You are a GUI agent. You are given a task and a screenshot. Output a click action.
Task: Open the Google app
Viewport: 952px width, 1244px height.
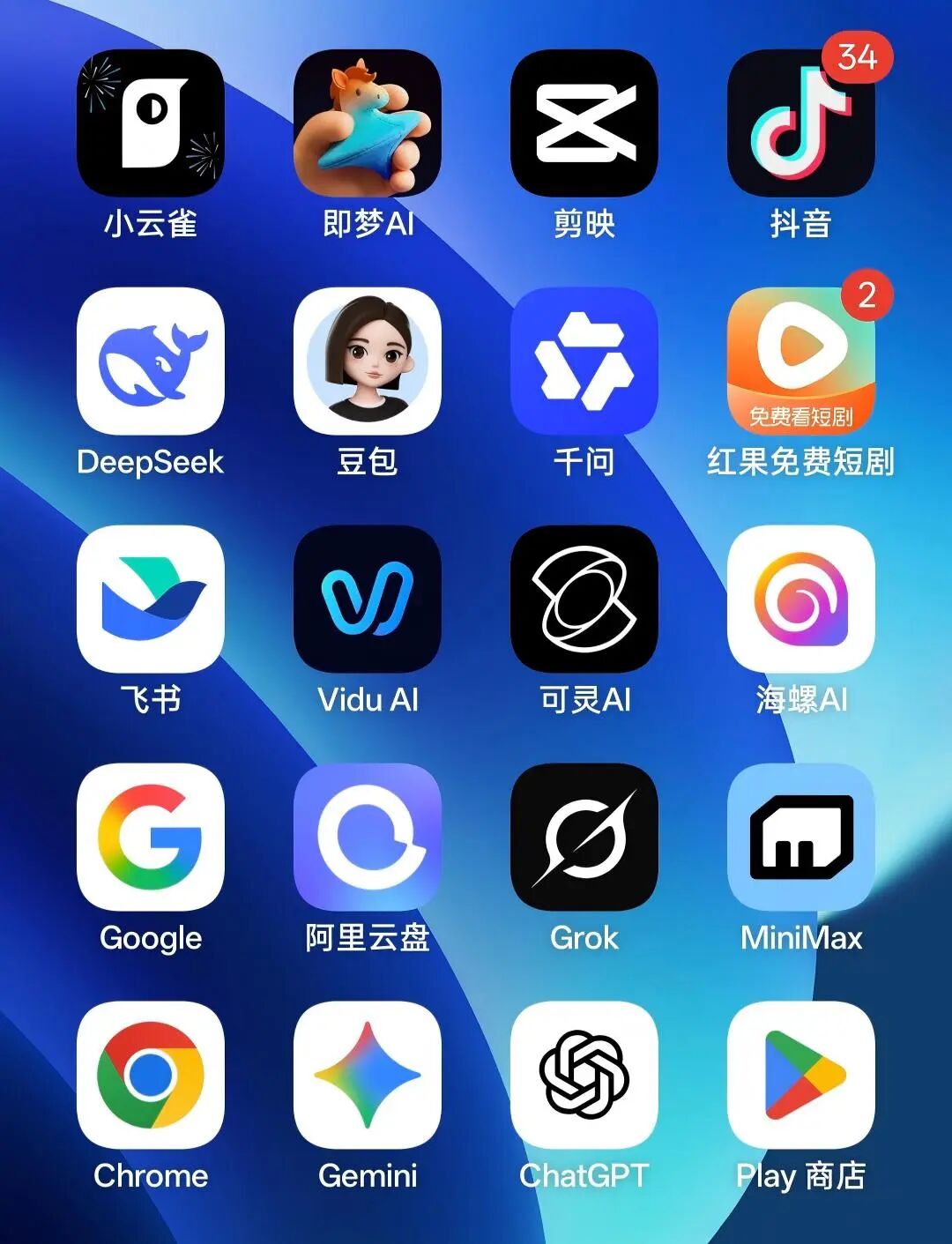point(150,837)
